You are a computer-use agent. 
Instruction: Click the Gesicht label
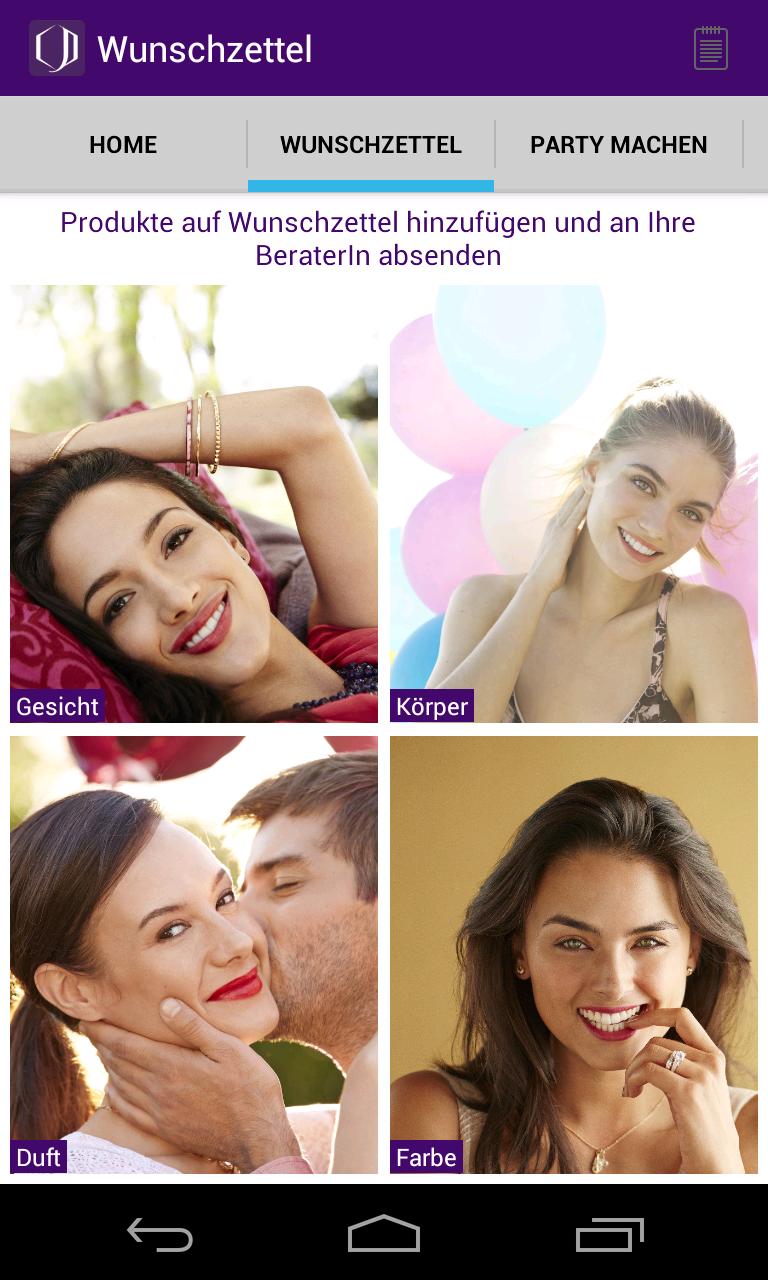click(56, 707)
